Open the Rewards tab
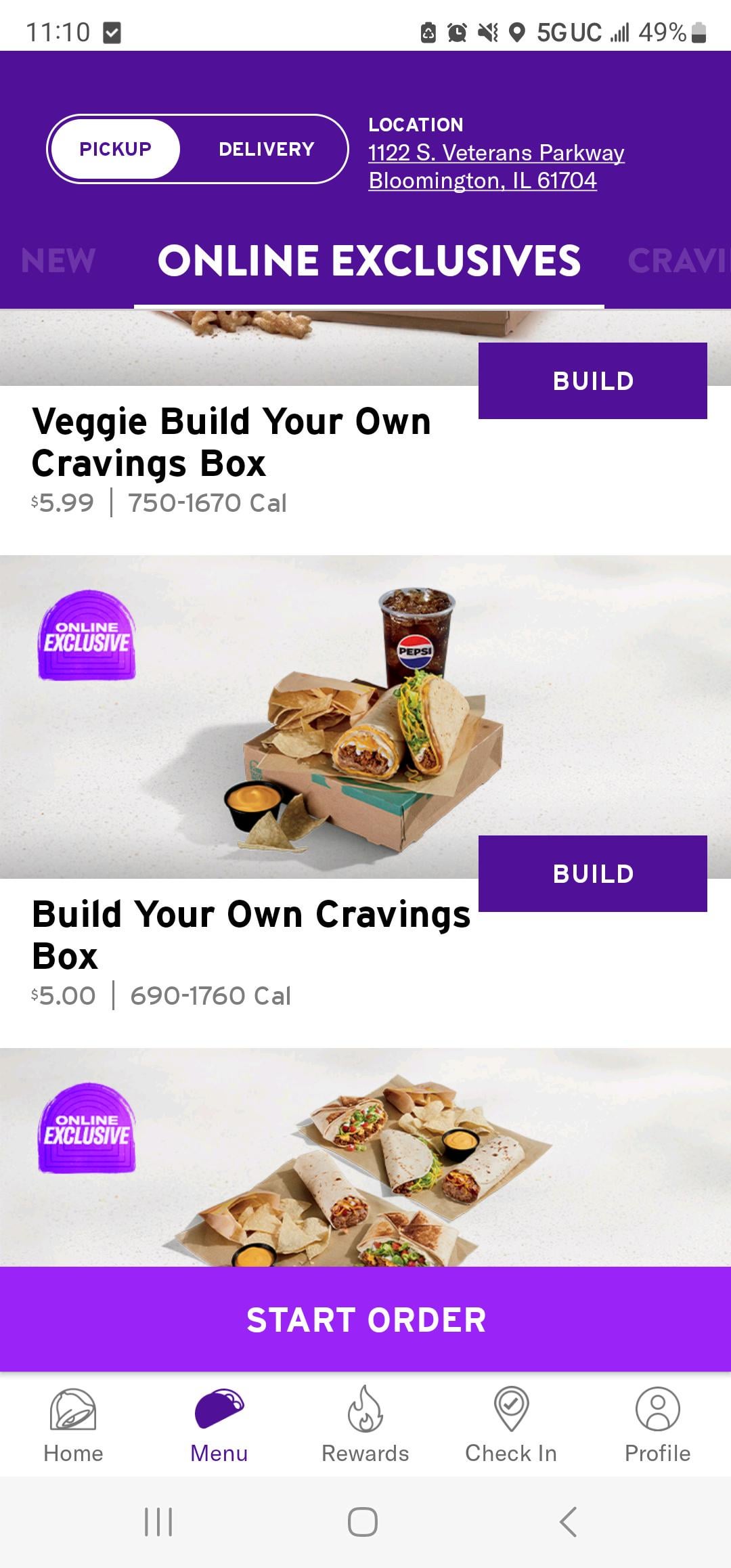The image size is (731, 1568). pos(365,1424)
